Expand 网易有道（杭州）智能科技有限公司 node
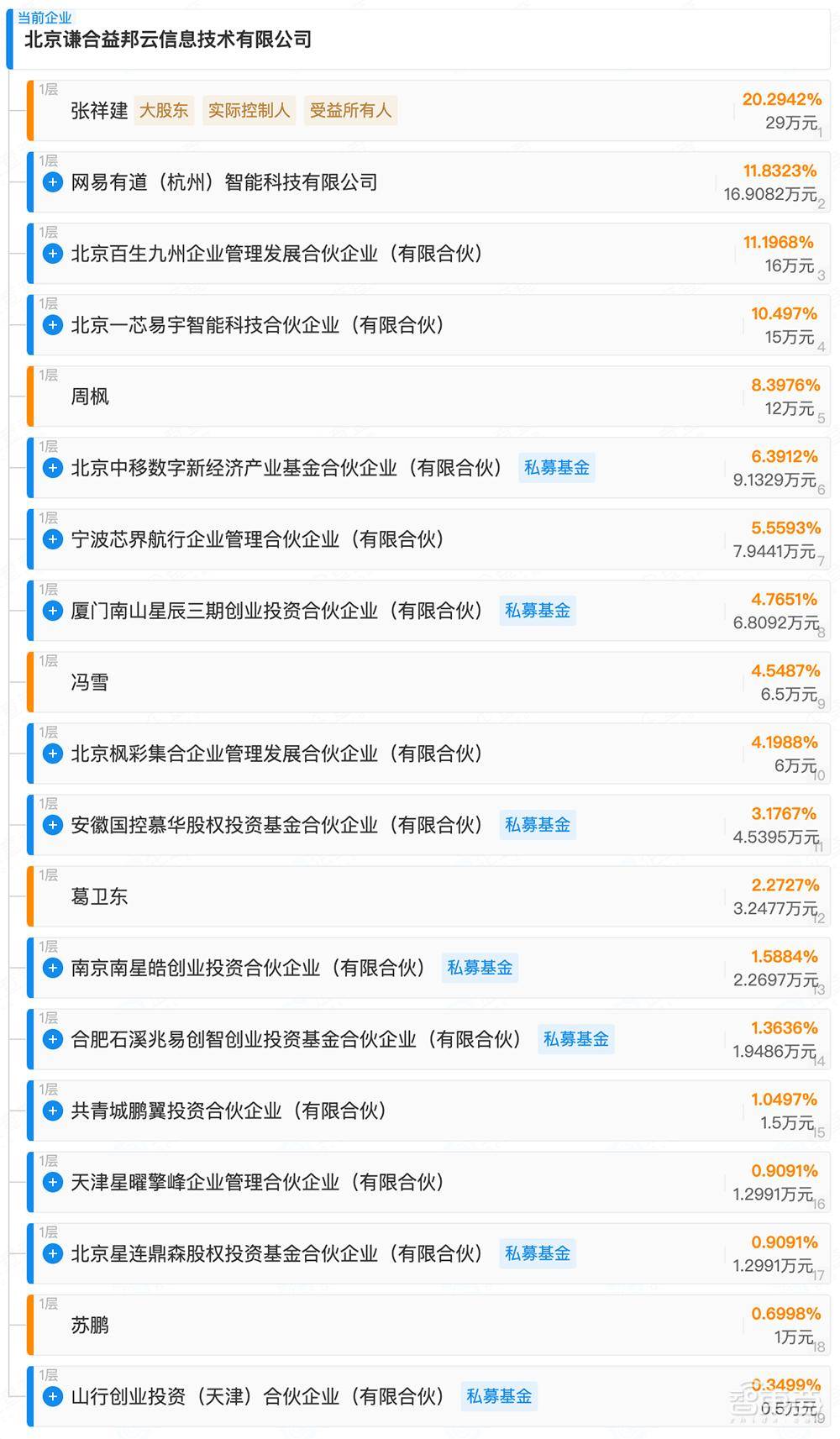The image size is (840, 1439). tap(53, 182)
